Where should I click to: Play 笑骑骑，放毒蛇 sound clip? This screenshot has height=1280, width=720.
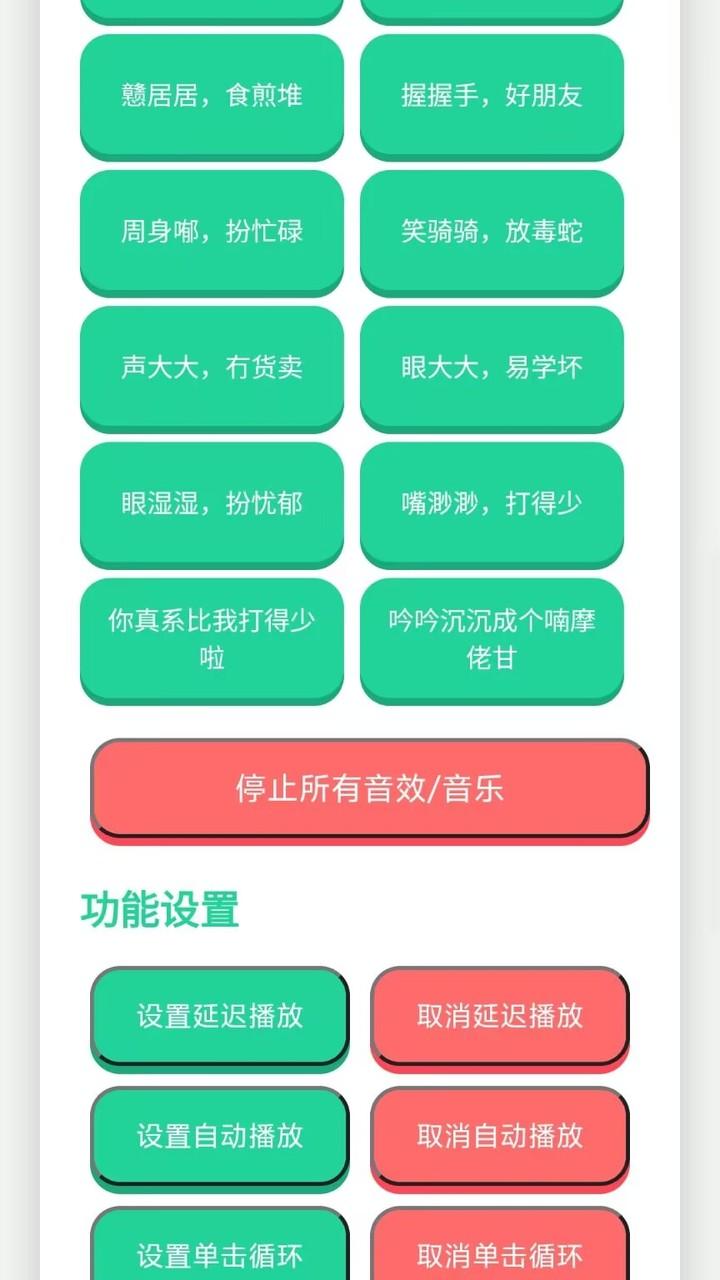coord(491,231)
